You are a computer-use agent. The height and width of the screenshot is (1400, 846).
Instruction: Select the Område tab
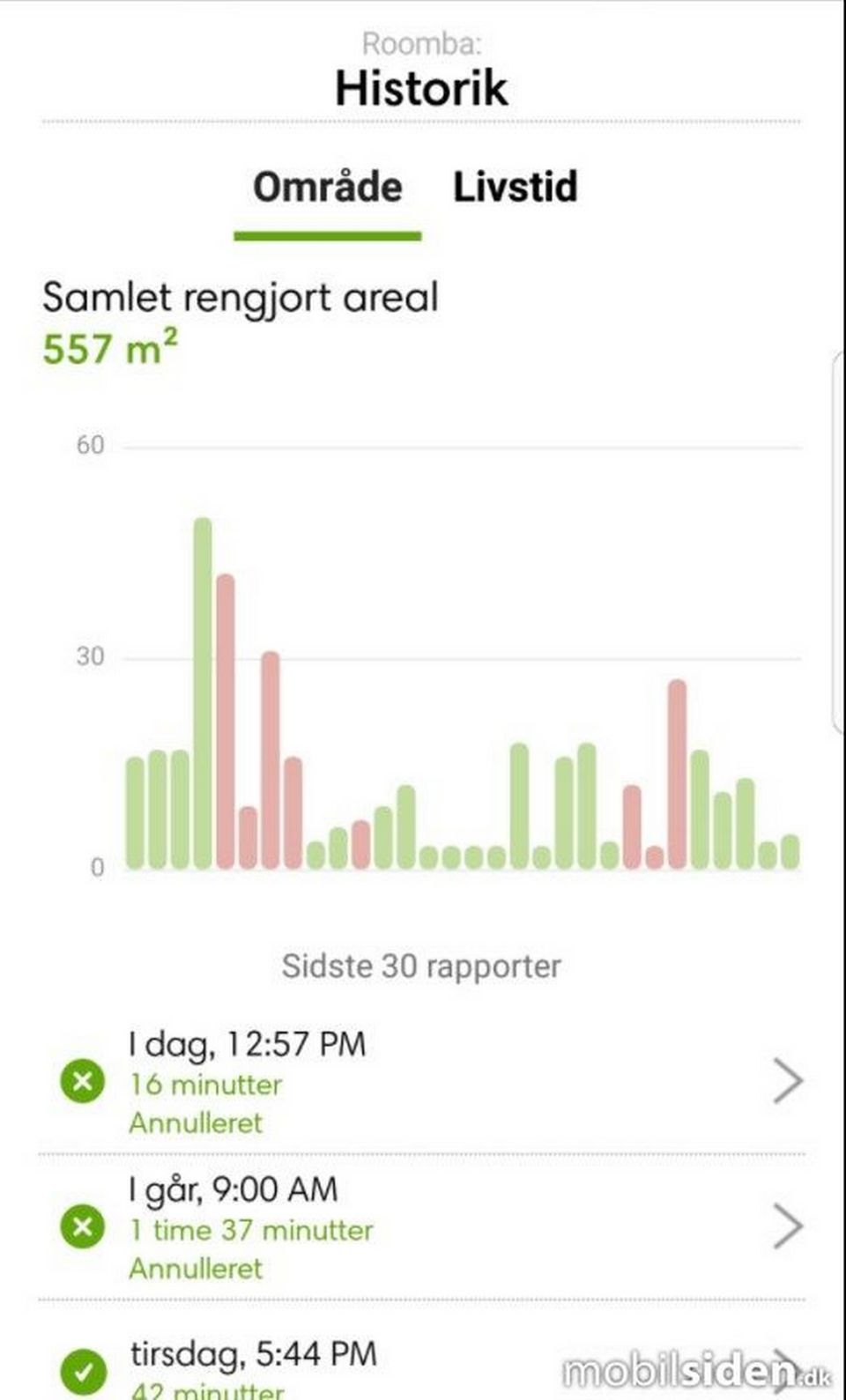point(327,187)
